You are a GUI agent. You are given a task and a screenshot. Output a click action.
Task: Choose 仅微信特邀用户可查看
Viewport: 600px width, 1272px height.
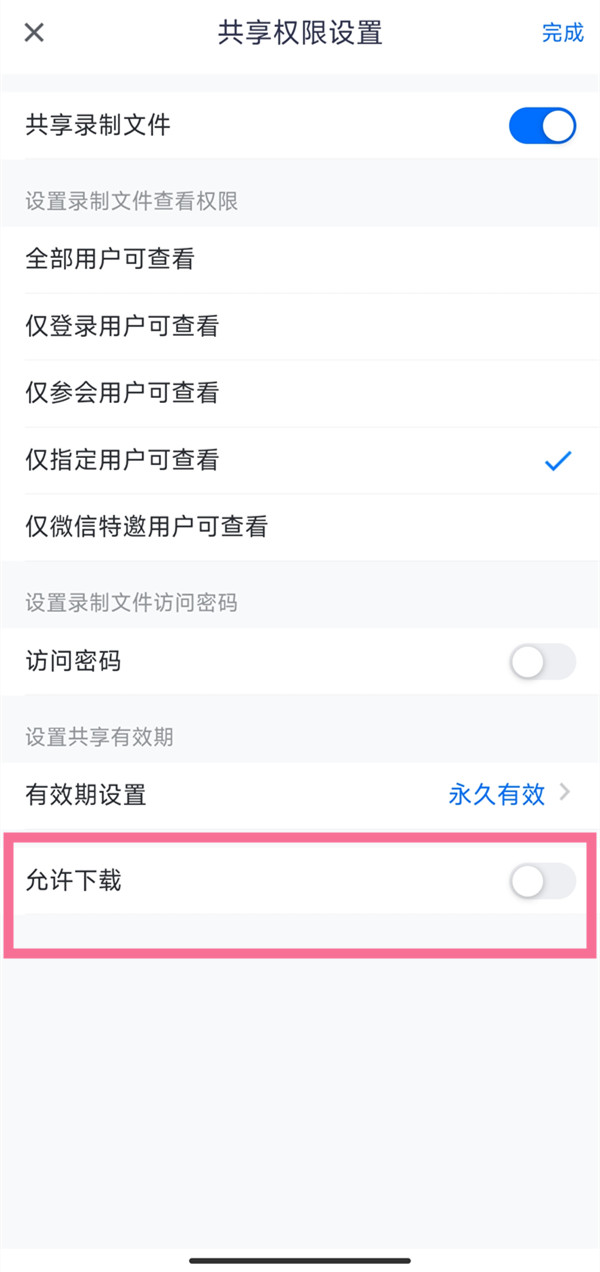[146, 526]
